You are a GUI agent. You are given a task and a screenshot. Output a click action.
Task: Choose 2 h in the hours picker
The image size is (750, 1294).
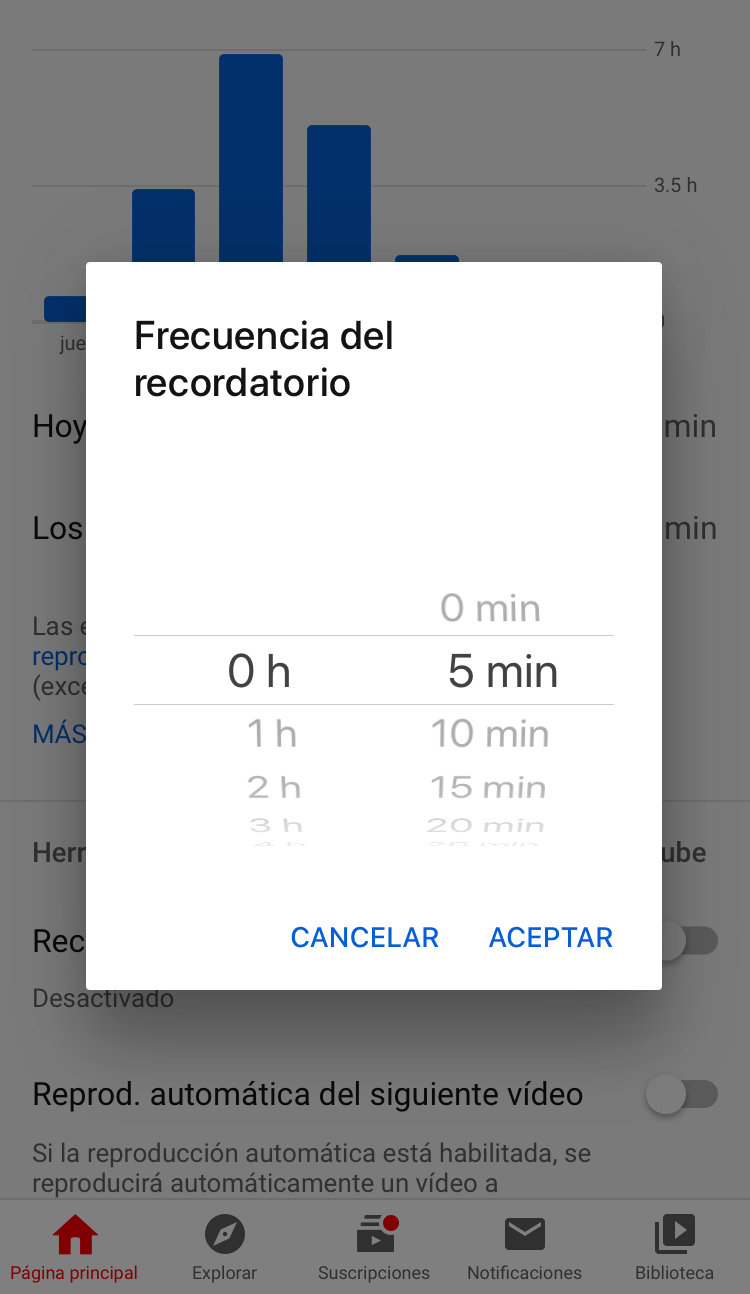[x=274, y=787]
